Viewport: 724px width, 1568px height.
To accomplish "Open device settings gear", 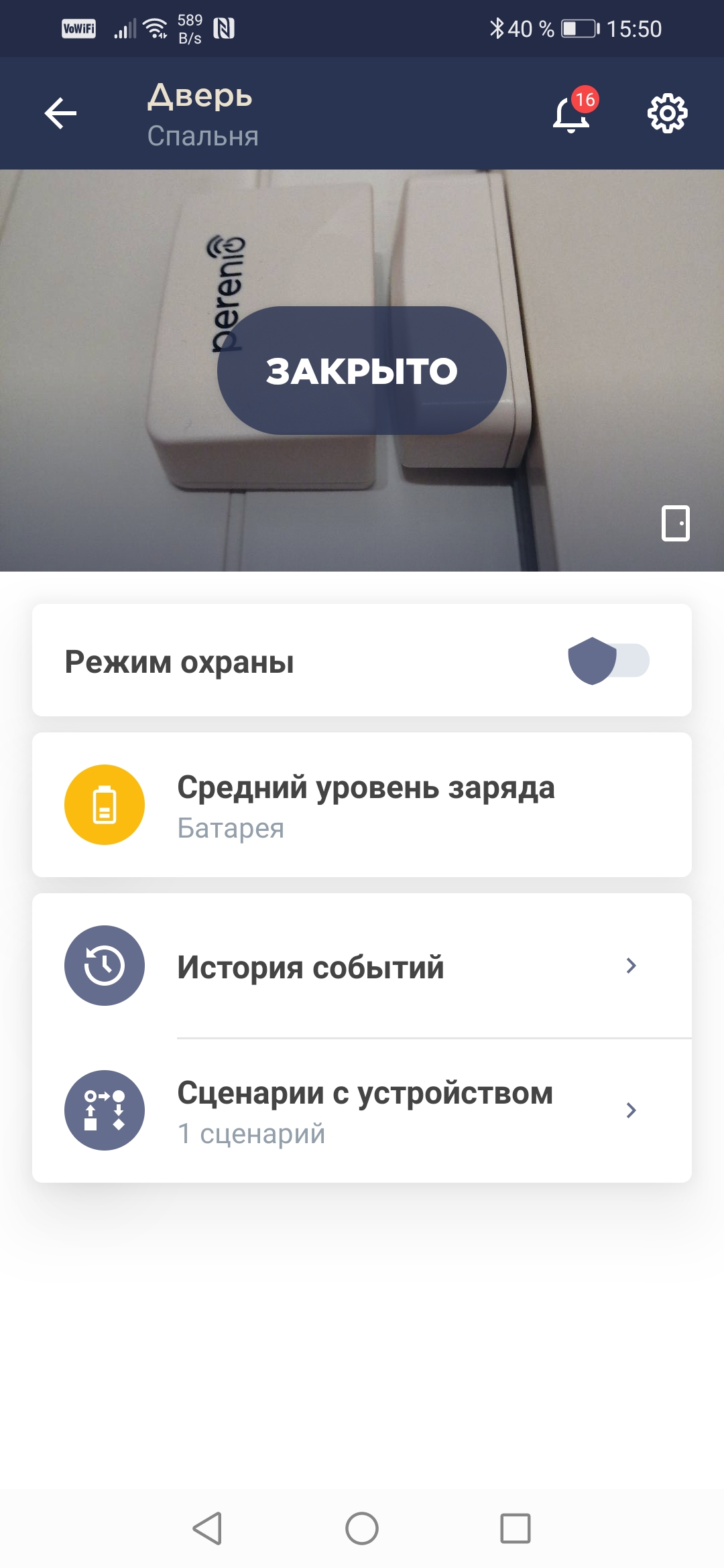I will coord(667,113).
